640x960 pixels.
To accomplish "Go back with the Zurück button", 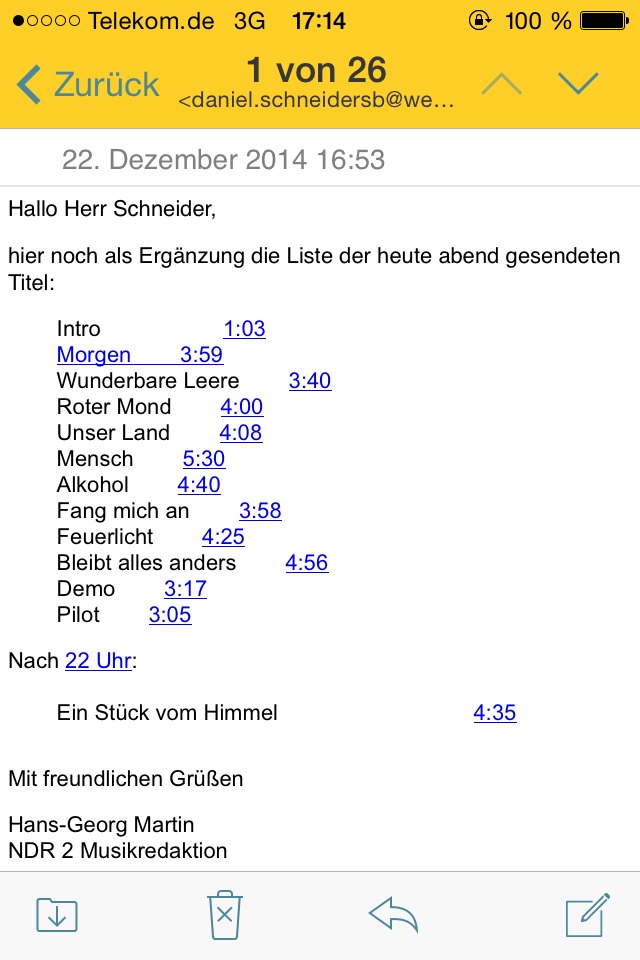I will click(x=88, y=84).
